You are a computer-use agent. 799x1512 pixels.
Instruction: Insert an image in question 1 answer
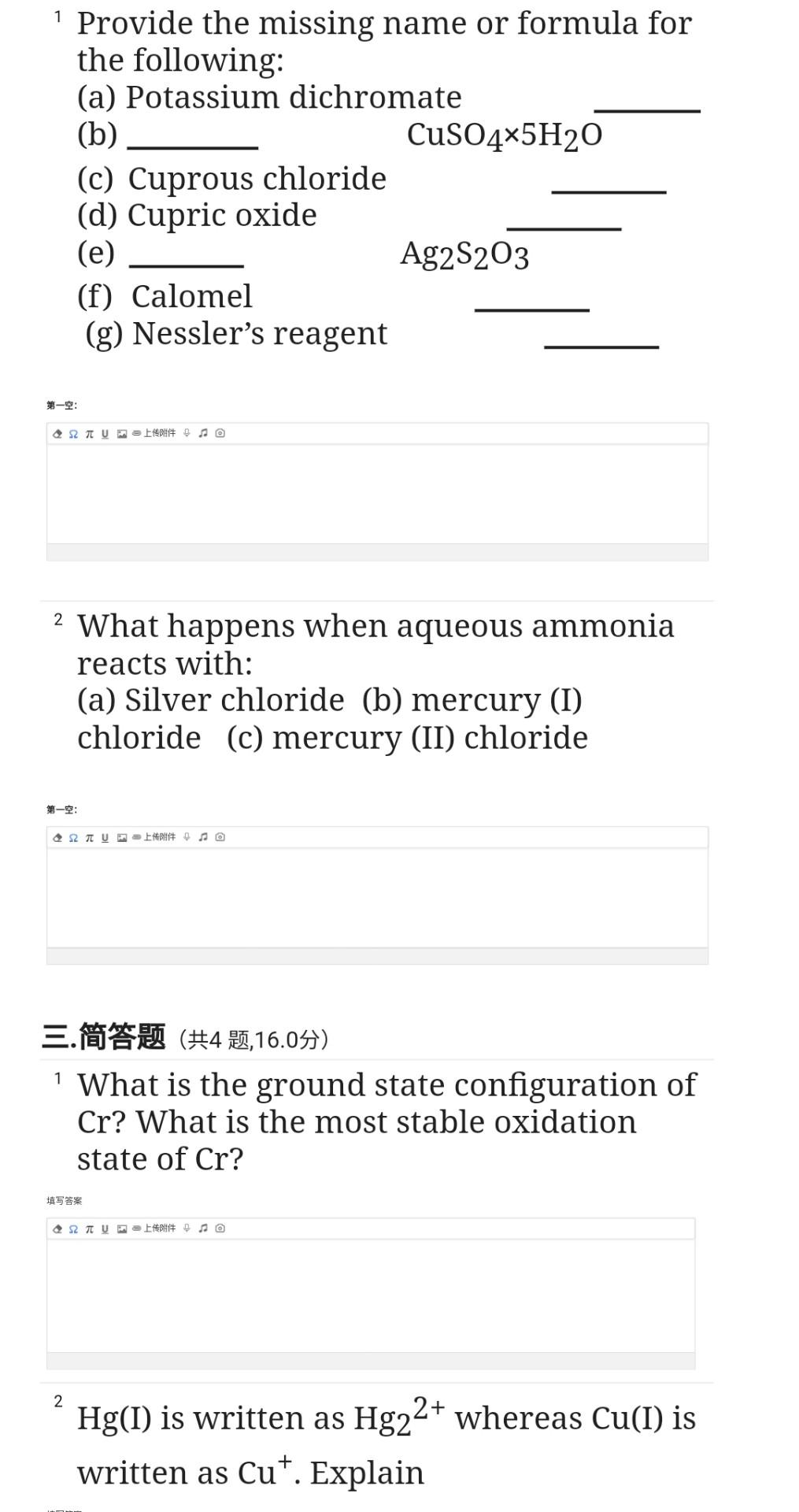click(122, 432)
